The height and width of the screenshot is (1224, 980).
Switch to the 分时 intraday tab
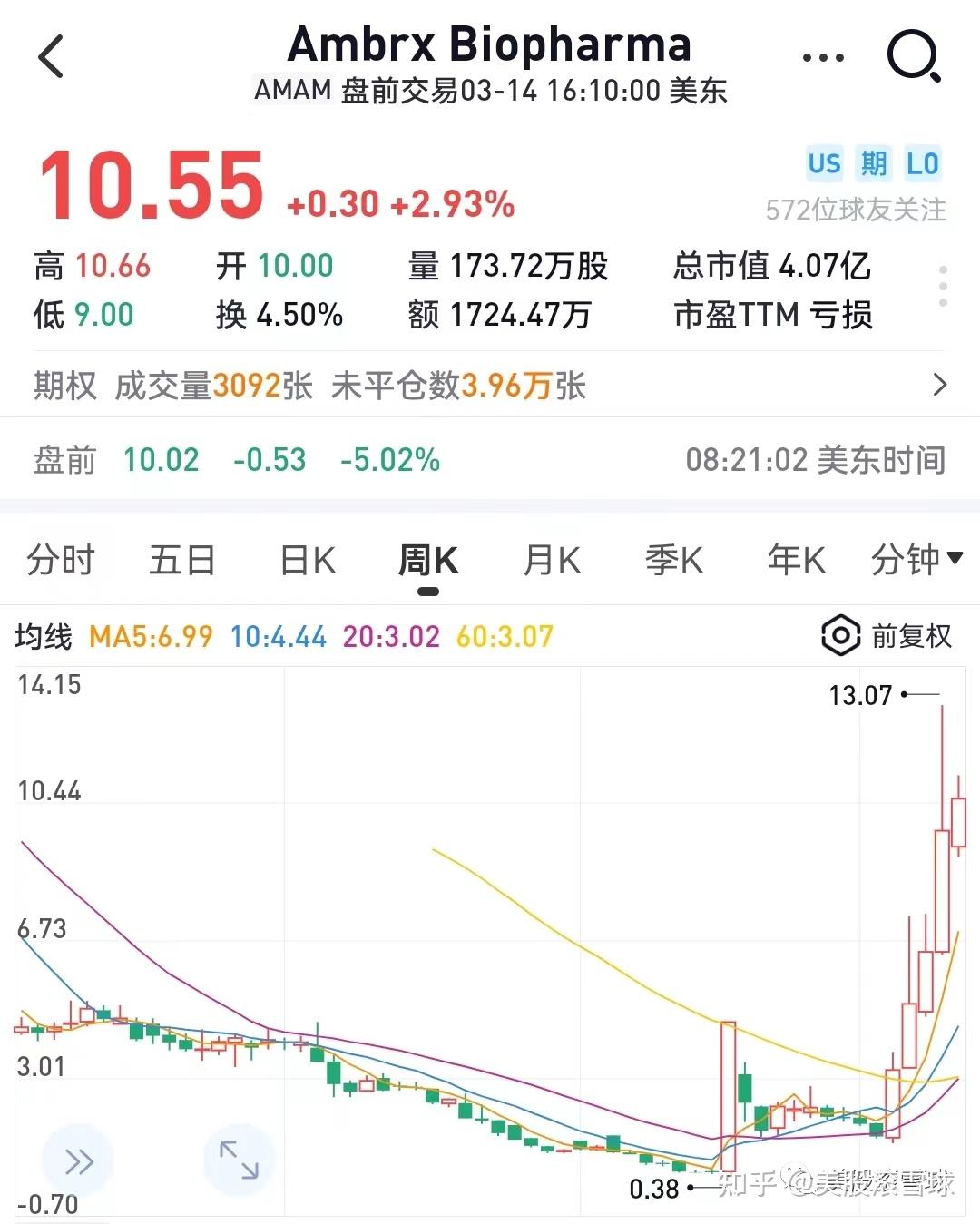(62, 560)
